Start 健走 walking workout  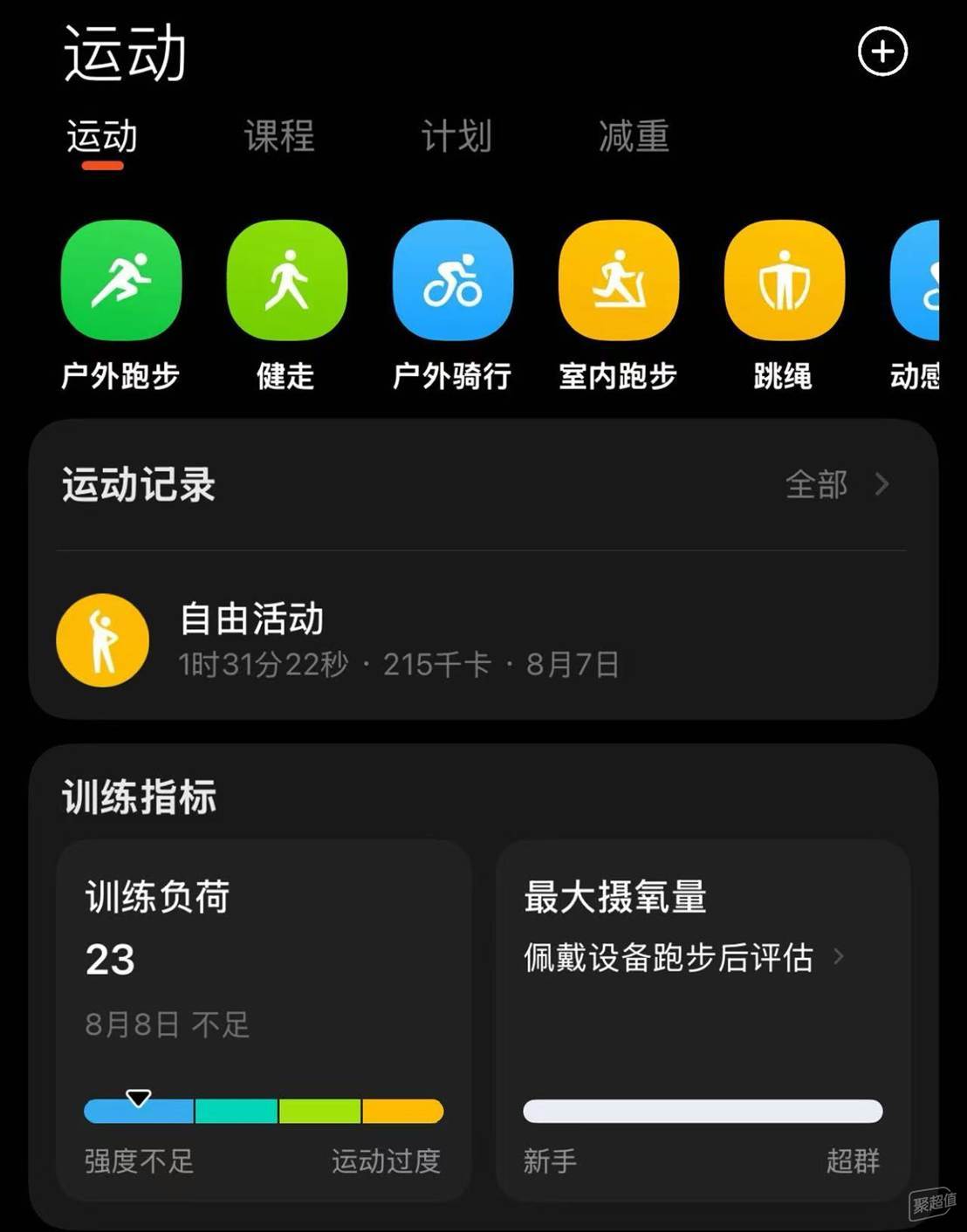click(286, 281)
